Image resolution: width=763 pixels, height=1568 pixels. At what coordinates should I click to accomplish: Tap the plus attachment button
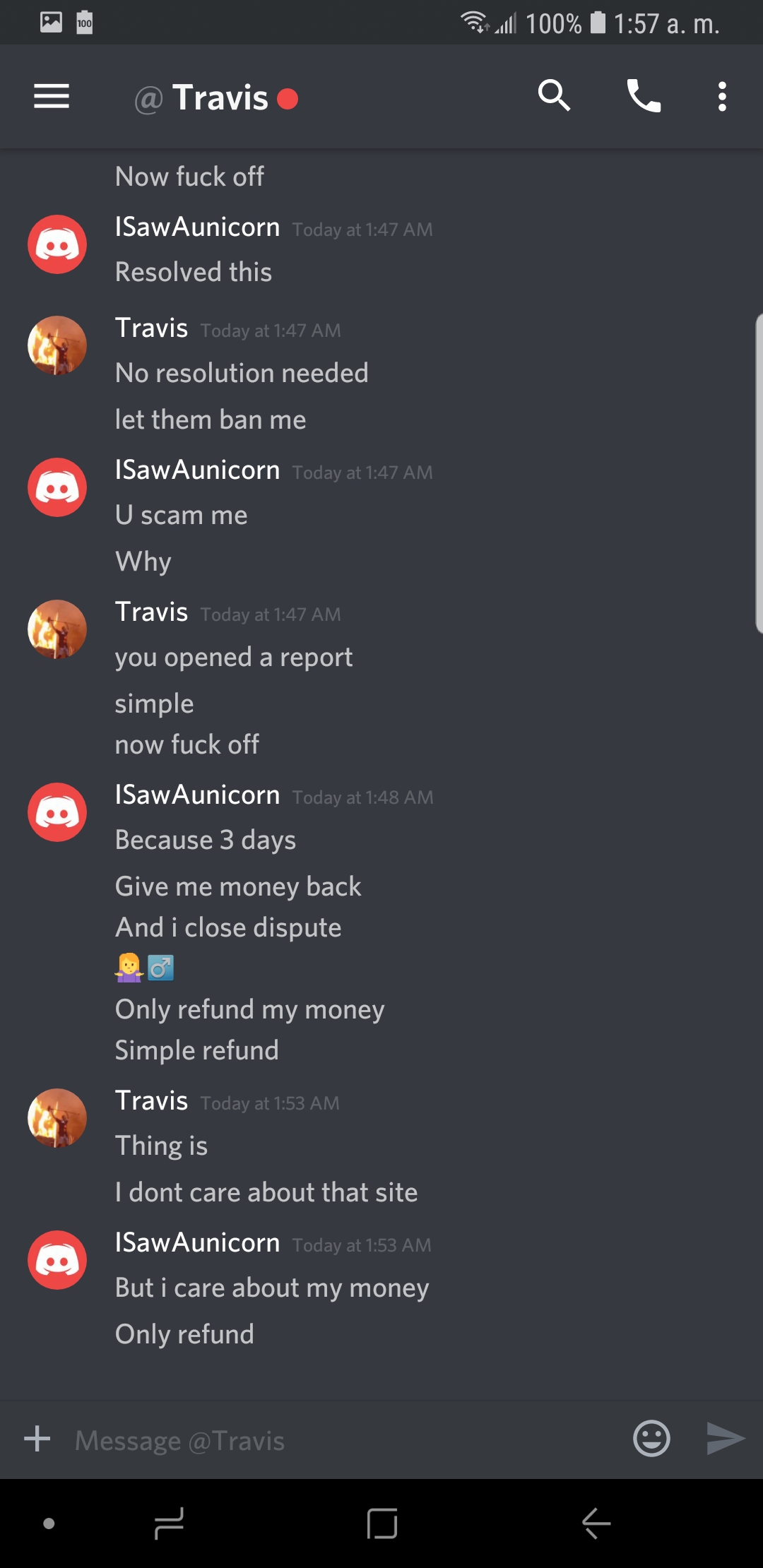coord(37,1439)
